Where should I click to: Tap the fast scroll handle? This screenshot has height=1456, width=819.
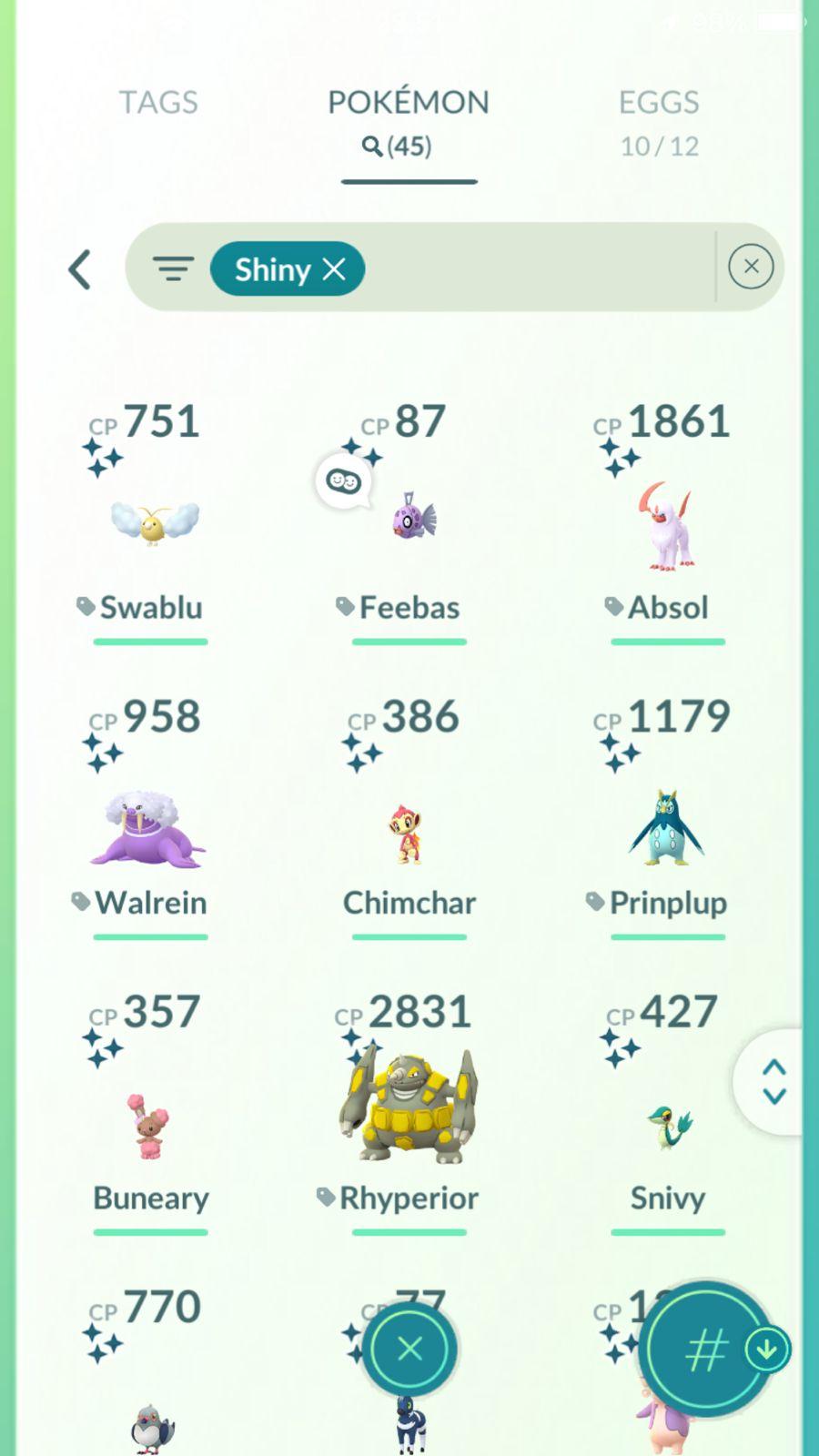(773, 1082)
